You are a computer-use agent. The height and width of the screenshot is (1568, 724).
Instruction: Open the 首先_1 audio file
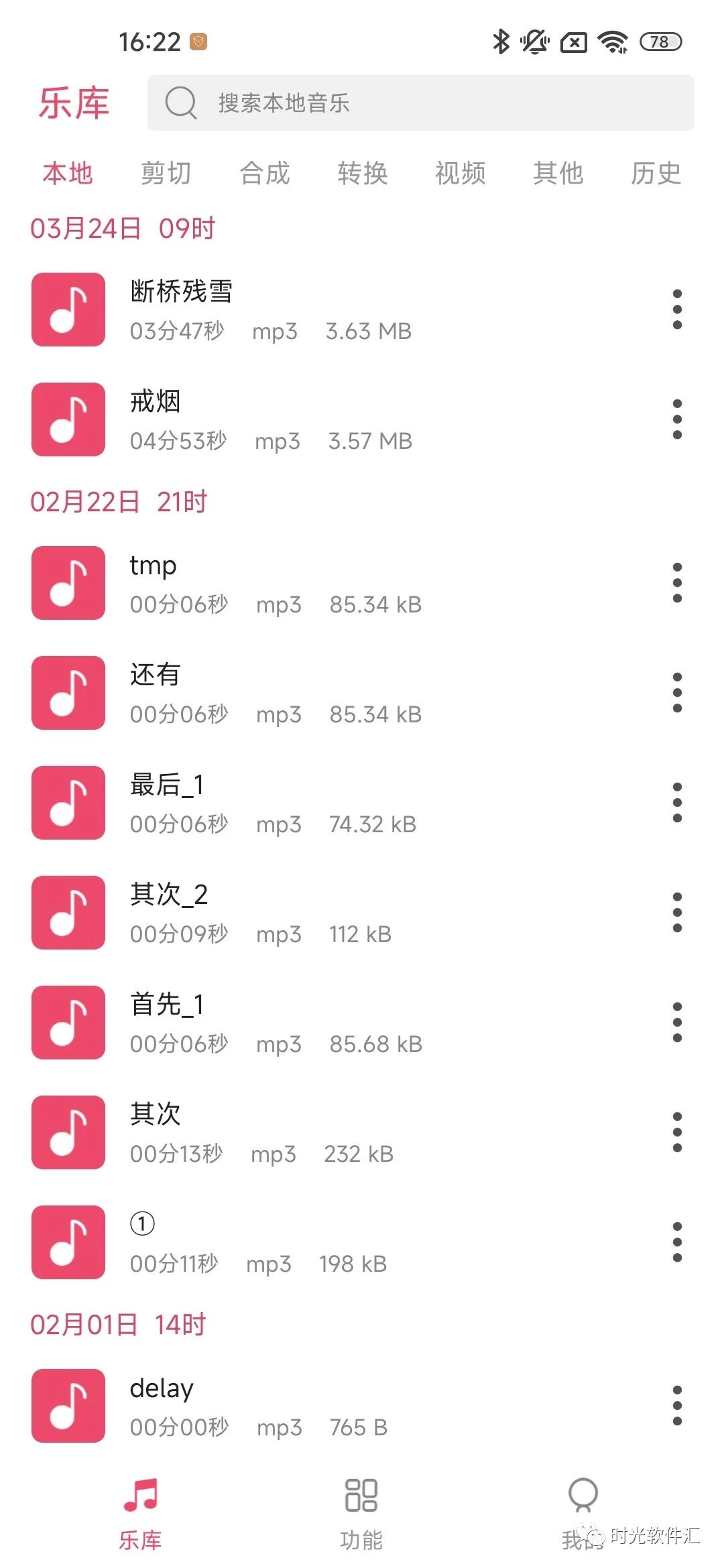click(x=268, y=1023)
